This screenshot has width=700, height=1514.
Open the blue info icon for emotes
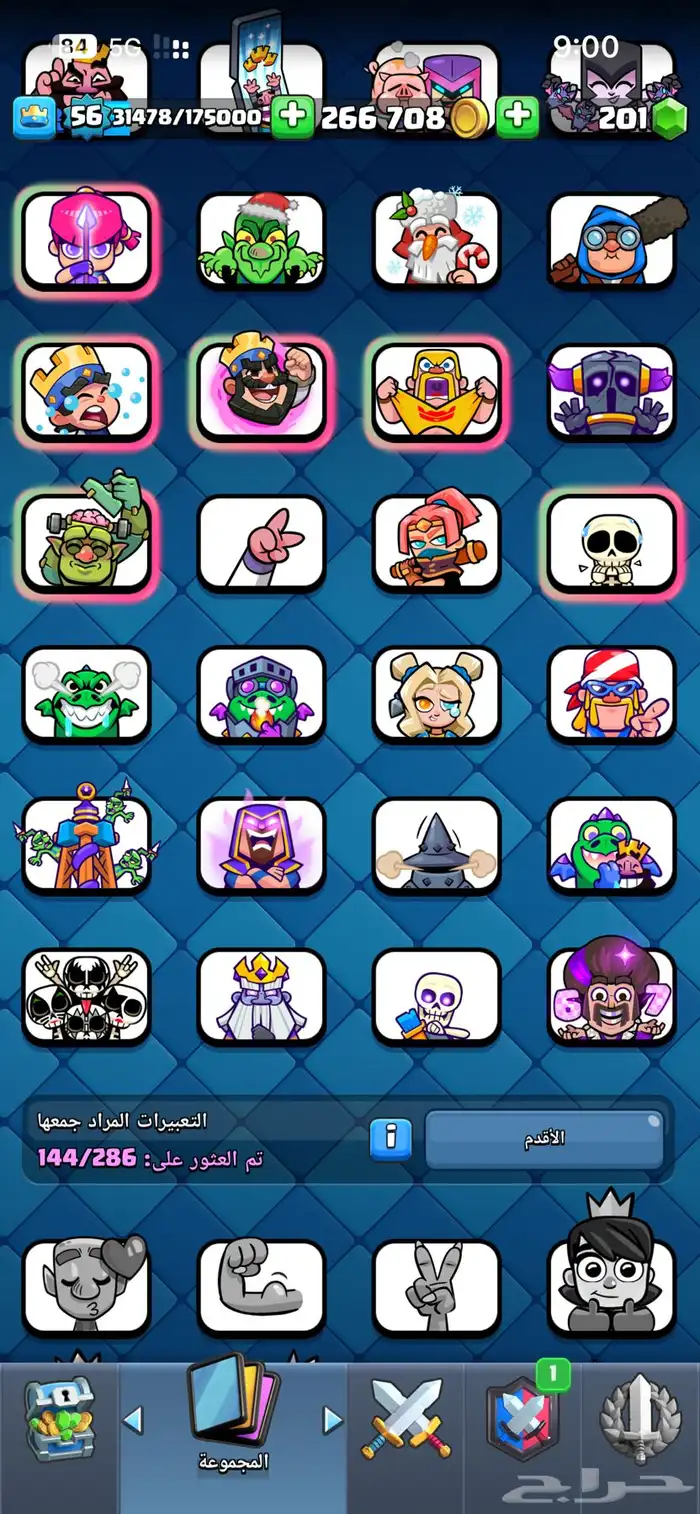[x=391, y=1138]
